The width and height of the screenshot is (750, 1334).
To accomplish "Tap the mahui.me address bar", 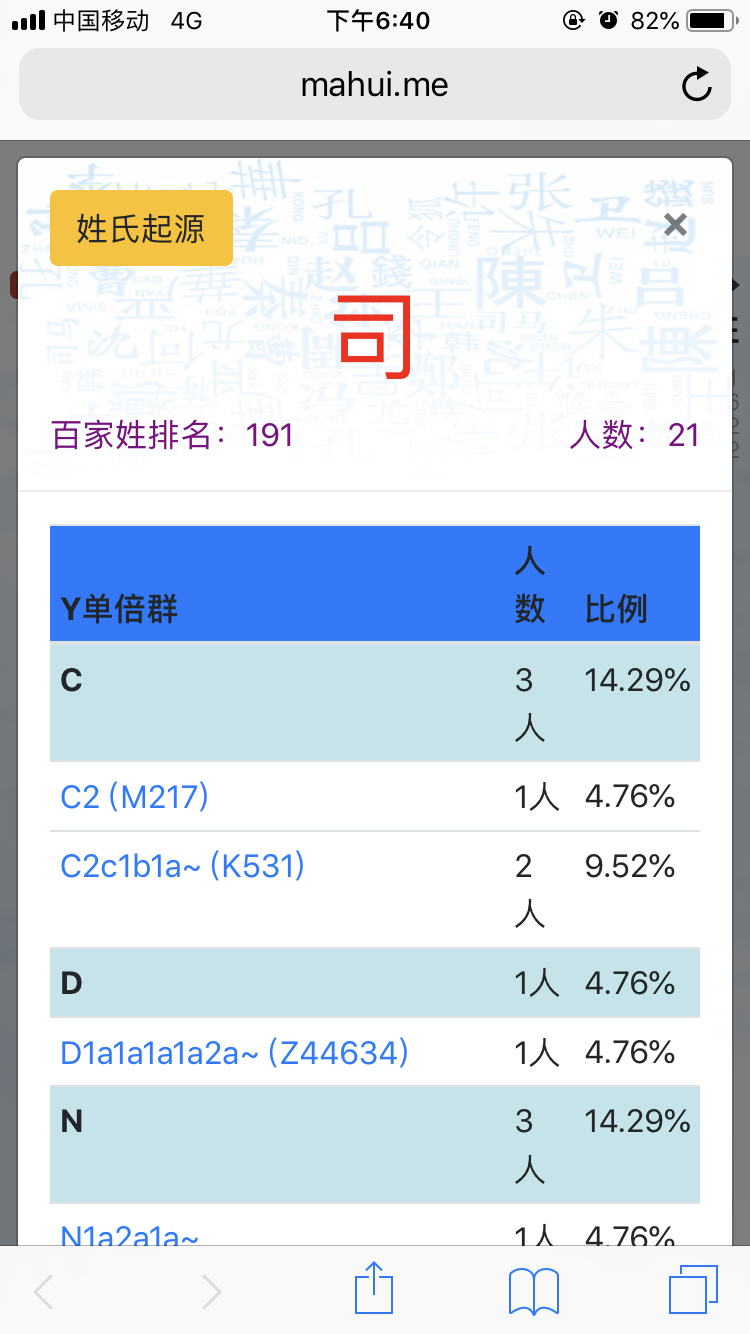I will 375,85.
